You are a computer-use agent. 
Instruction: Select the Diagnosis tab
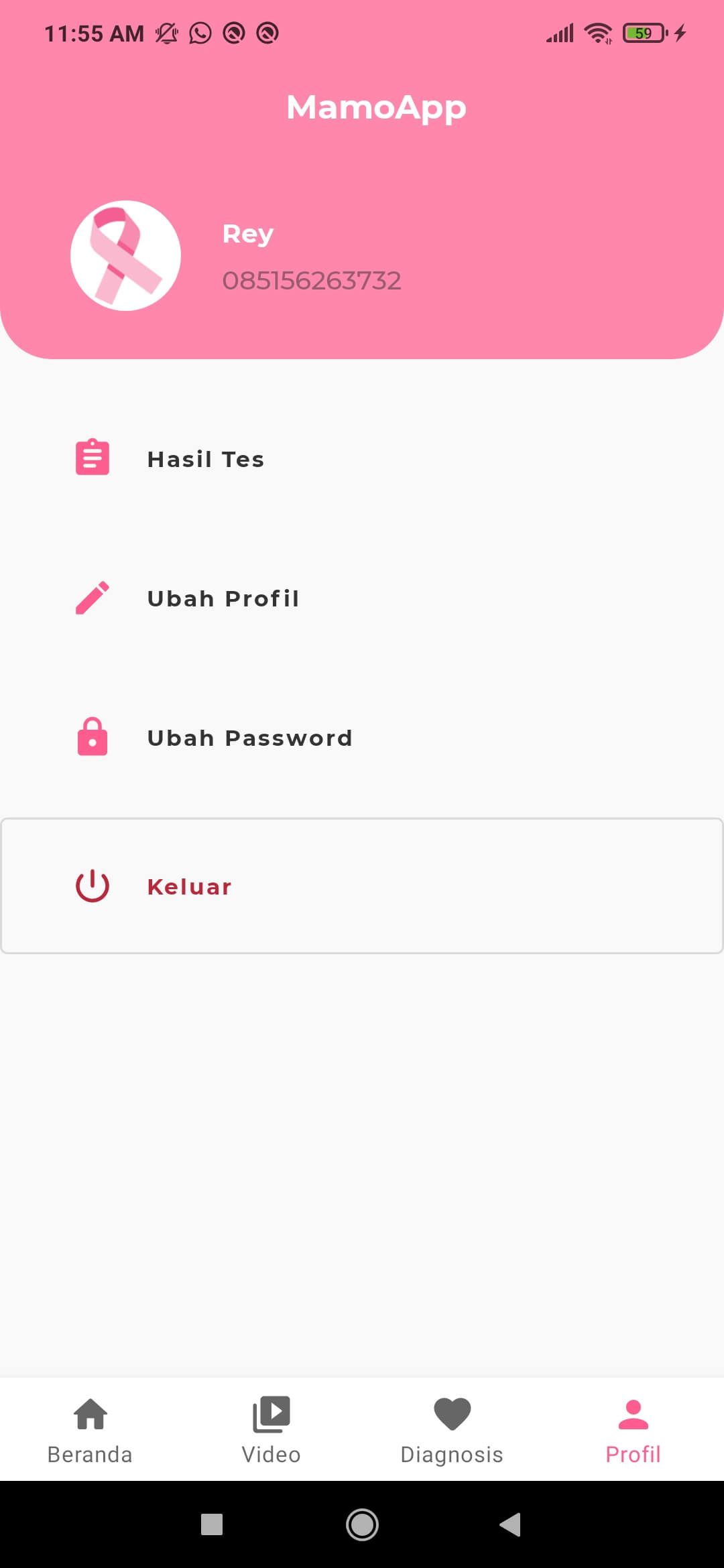[x=452, y=1430]
